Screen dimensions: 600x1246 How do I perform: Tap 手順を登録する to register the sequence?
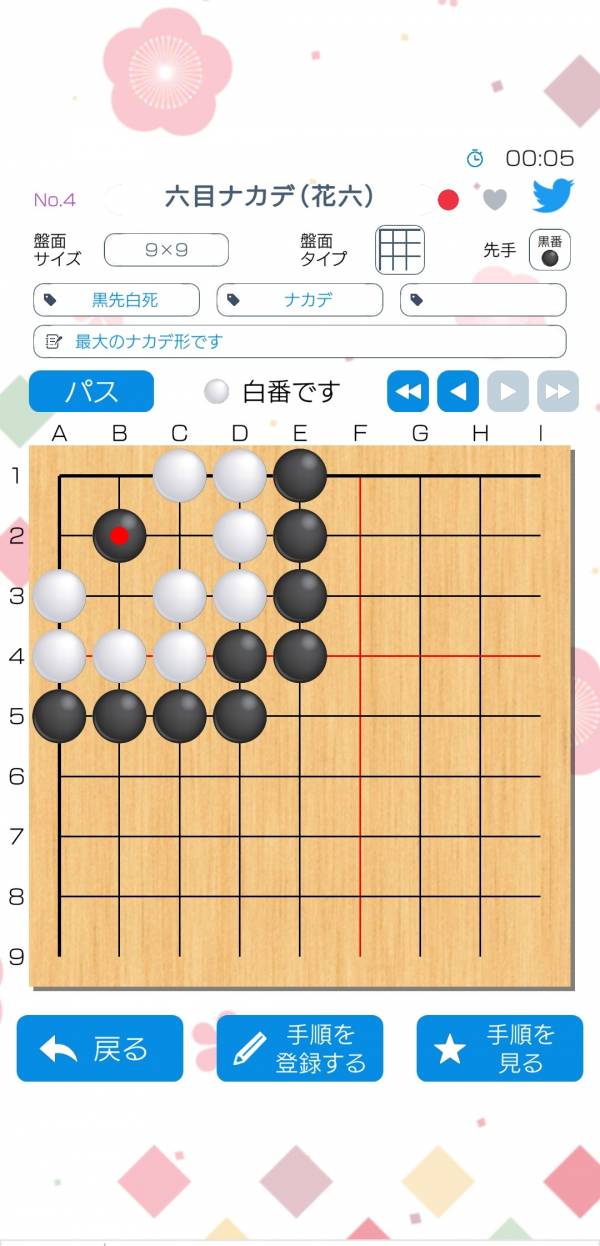pyautogui.click(x=299, y=1048)
